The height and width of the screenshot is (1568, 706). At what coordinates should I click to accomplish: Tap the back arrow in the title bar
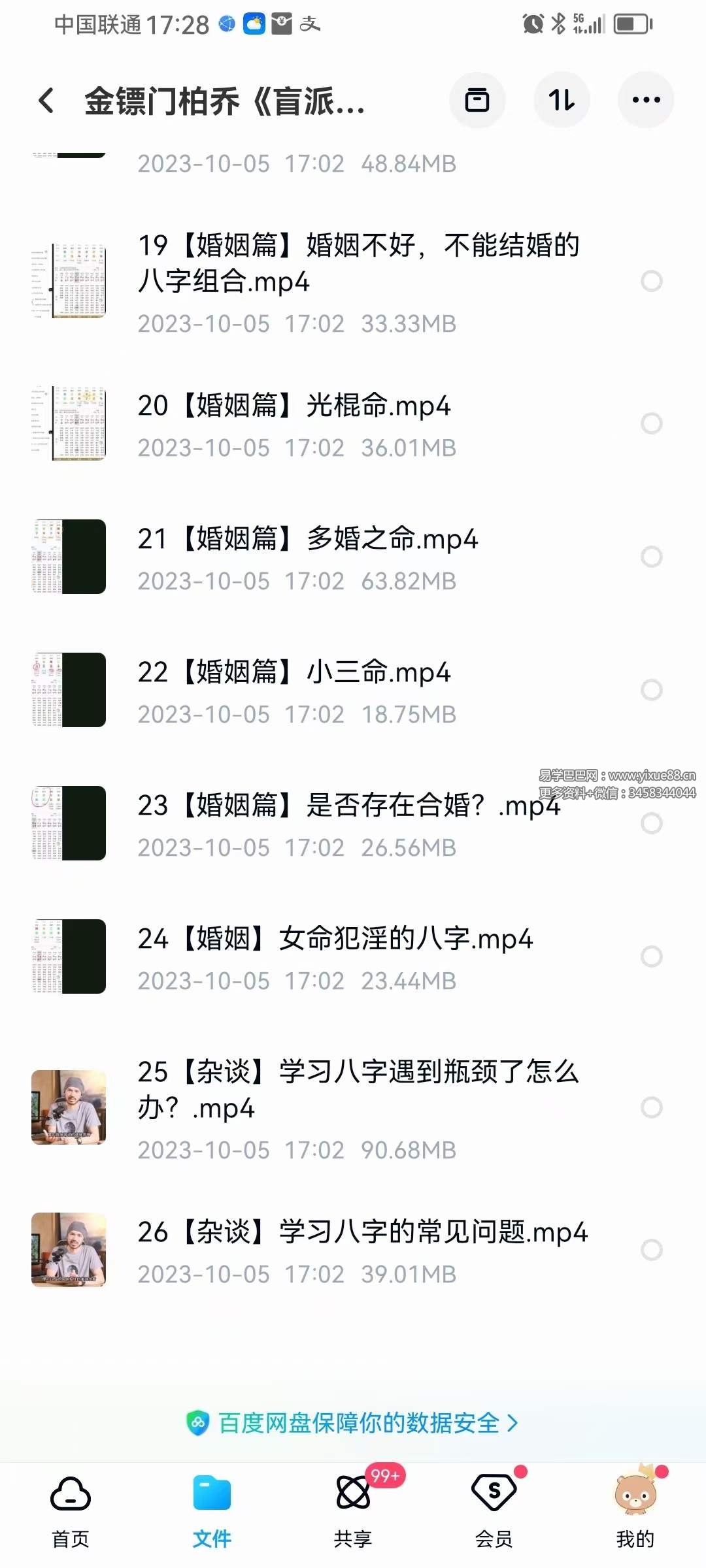(46, 101)
